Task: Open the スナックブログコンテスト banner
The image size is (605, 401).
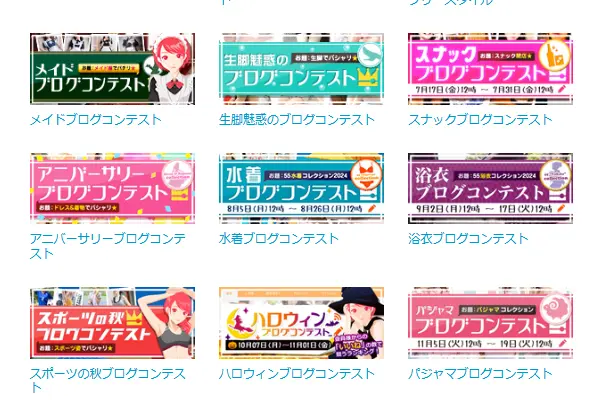Action: pos(490,68)
